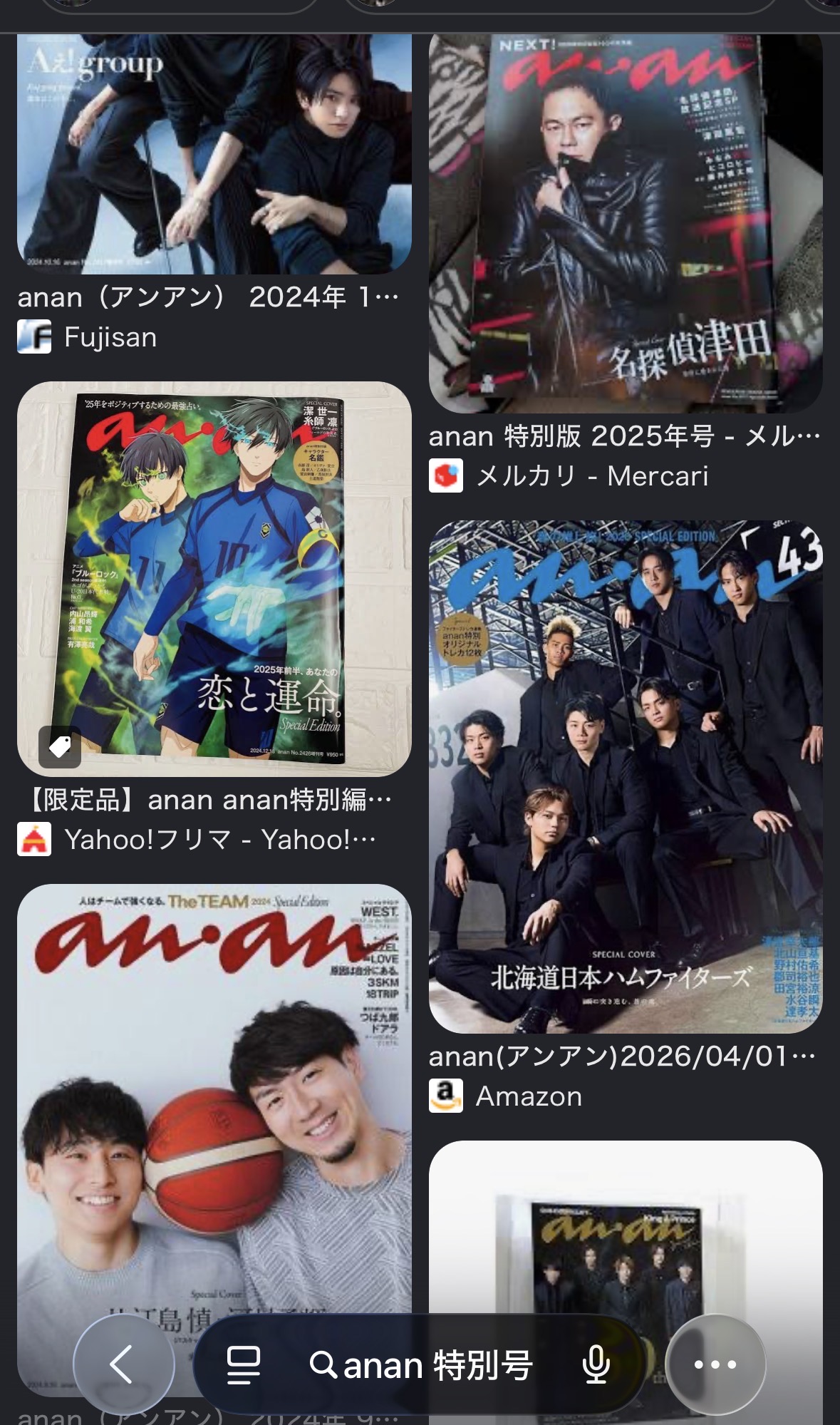Open the tabs overview icon
Screen dimensions: 840x1425
pos(243,1365)
